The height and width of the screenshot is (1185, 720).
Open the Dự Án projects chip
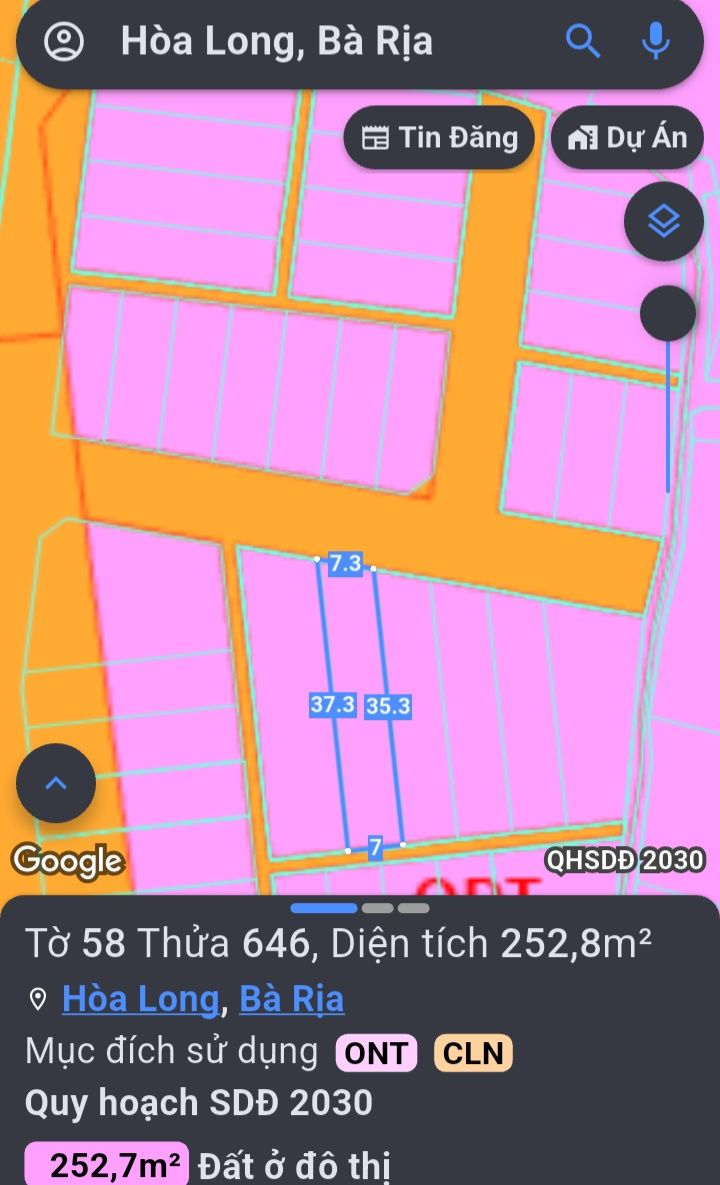click(627, 138)
